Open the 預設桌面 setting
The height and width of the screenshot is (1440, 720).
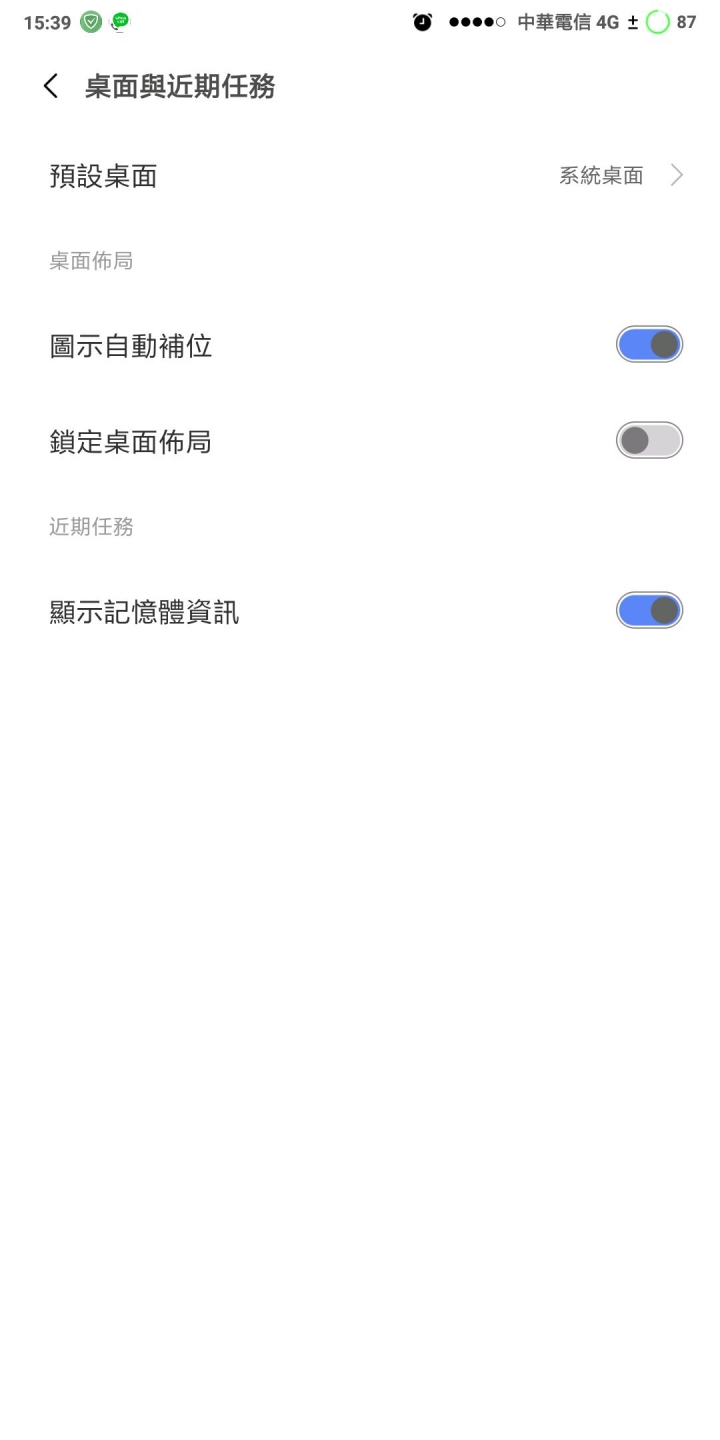pos(360,176)
